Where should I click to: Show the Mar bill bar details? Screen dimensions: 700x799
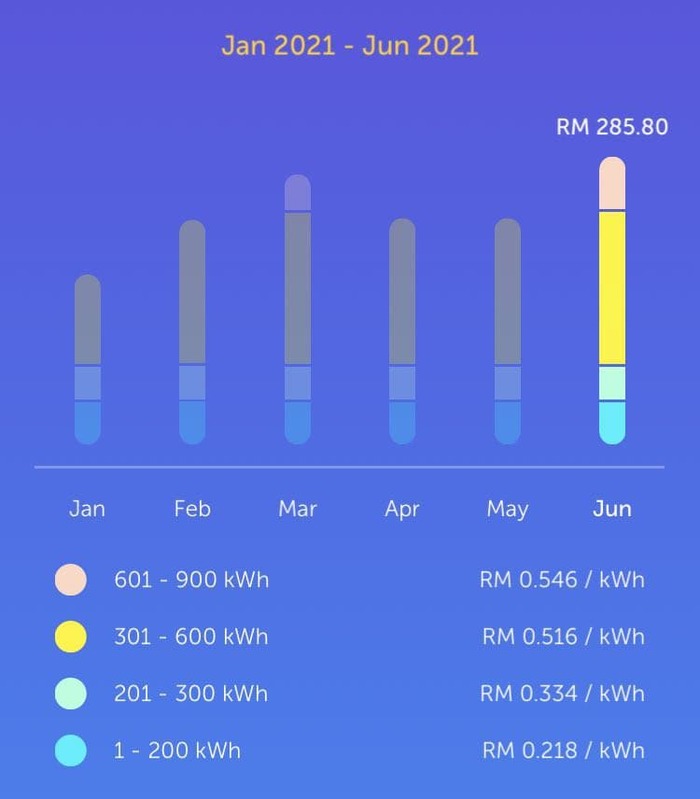tap(297, 310)
